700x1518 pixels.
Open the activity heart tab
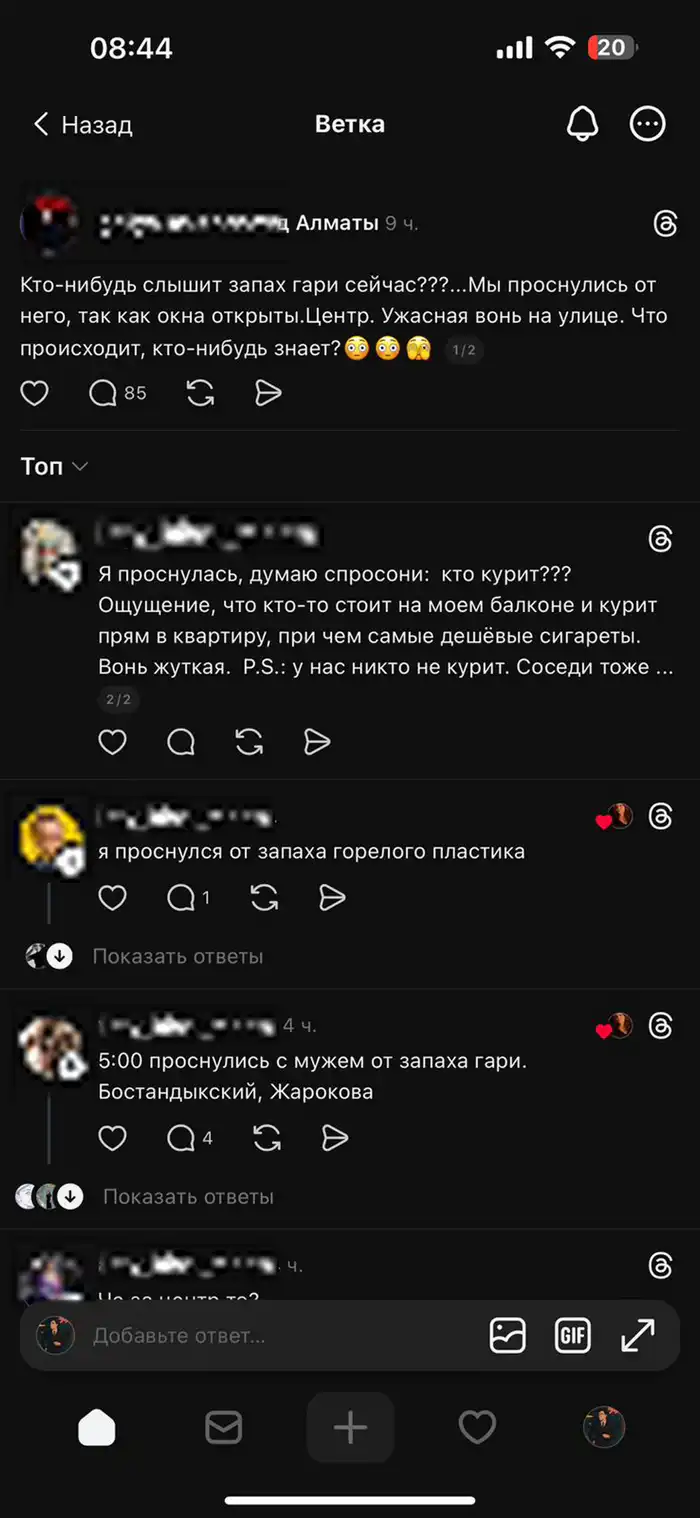(477, 1427)
